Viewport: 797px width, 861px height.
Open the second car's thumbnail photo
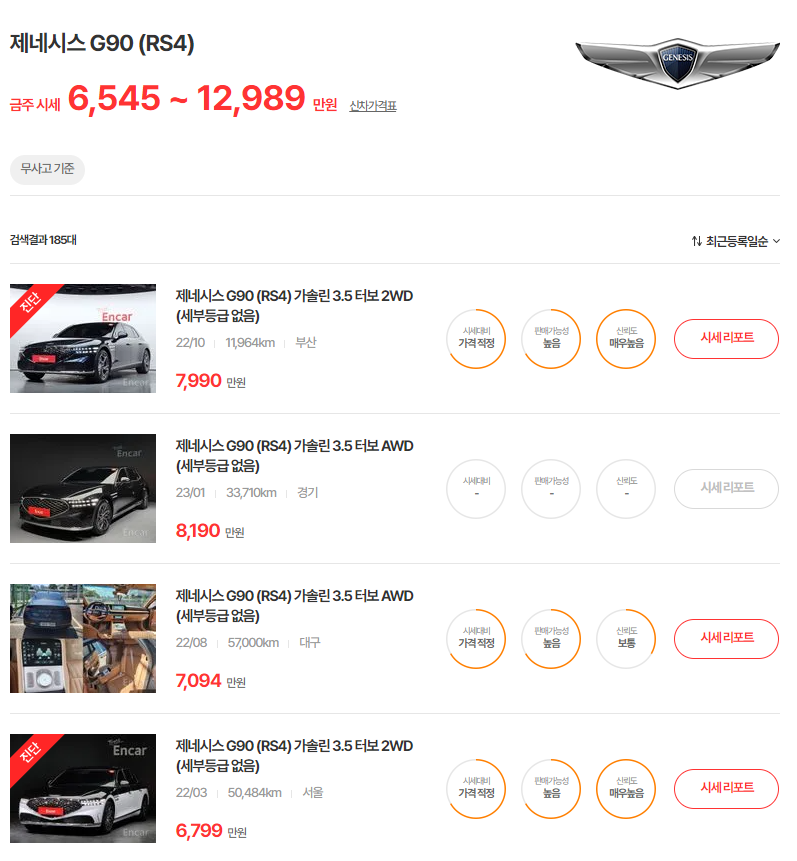(x=82, y=488)
